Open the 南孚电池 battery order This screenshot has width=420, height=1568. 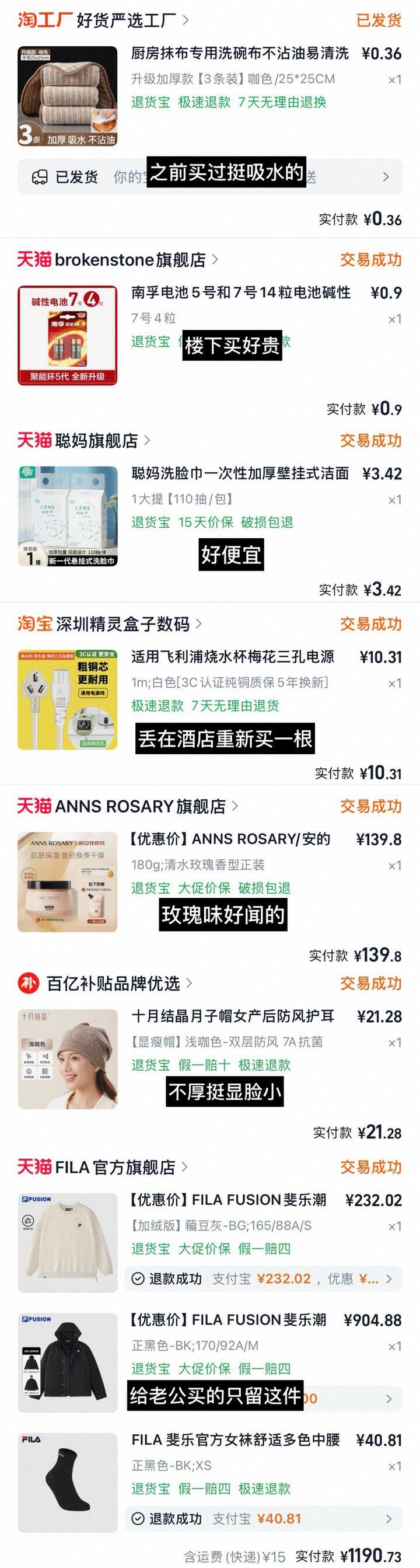pyautogui.click(x=241, y=293)
